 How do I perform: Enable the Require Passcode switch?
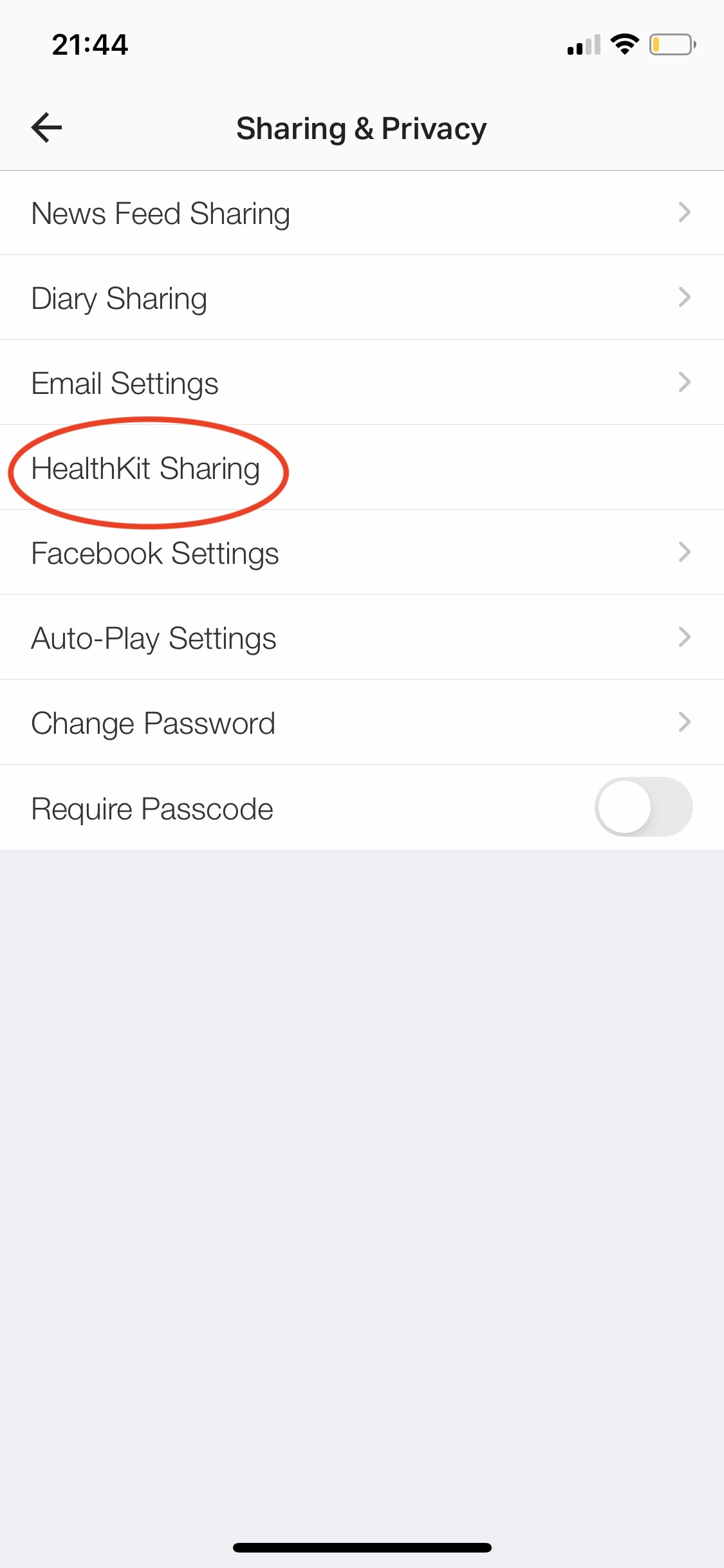point(644,807)
